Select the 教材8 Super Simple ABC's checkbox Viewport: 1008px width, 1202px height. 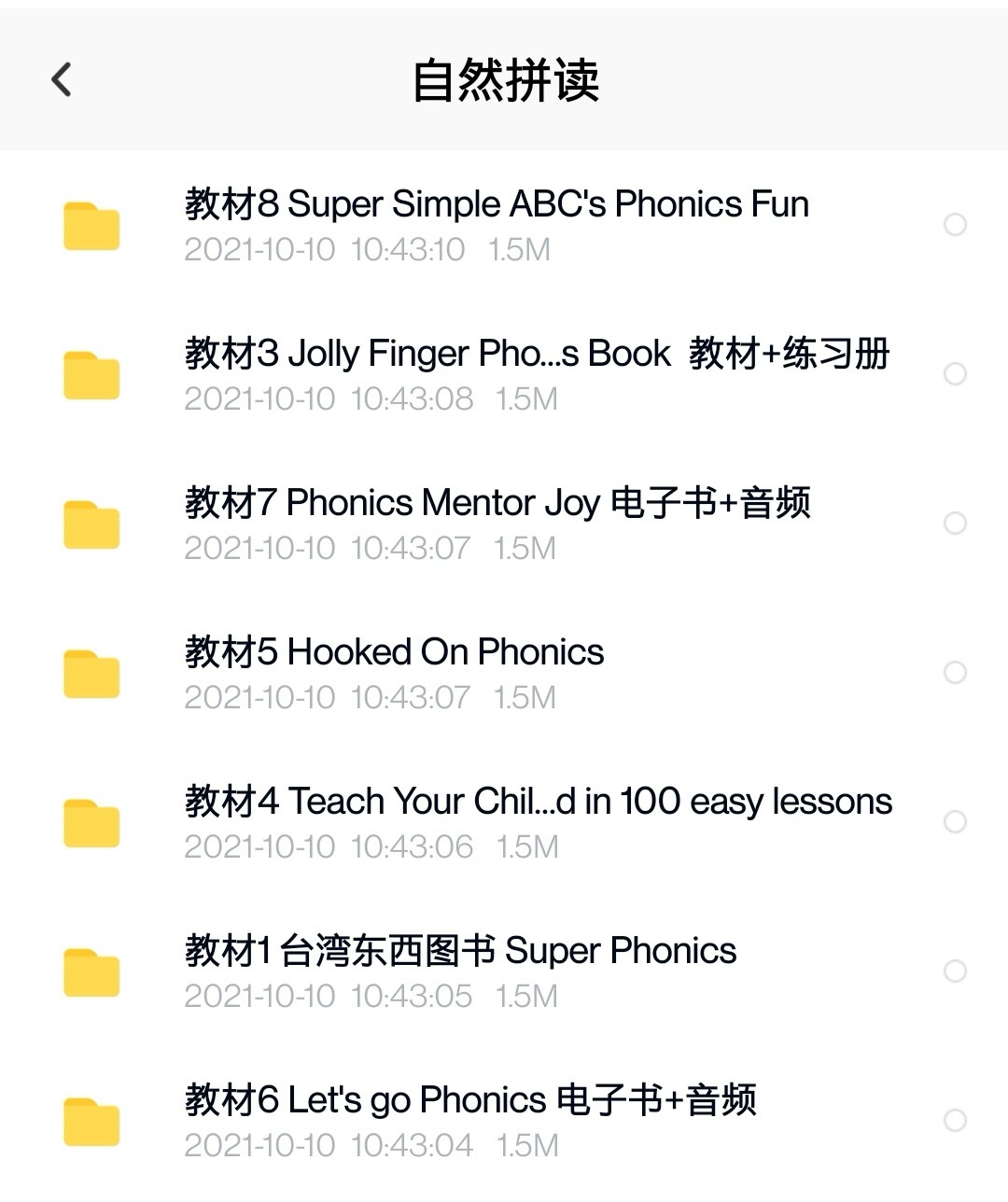click(955, 225)
